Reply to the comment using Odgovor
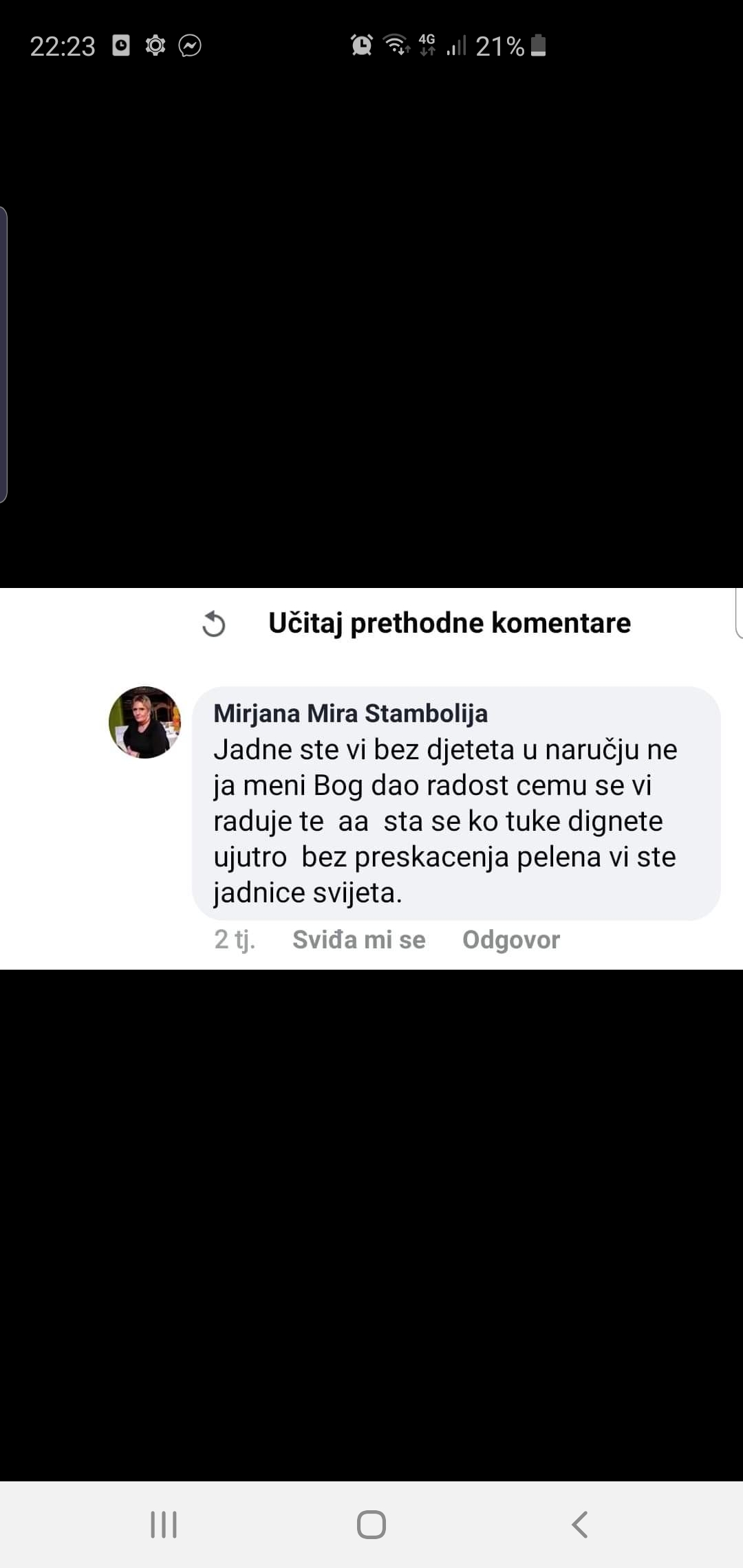 click(510, 939)
